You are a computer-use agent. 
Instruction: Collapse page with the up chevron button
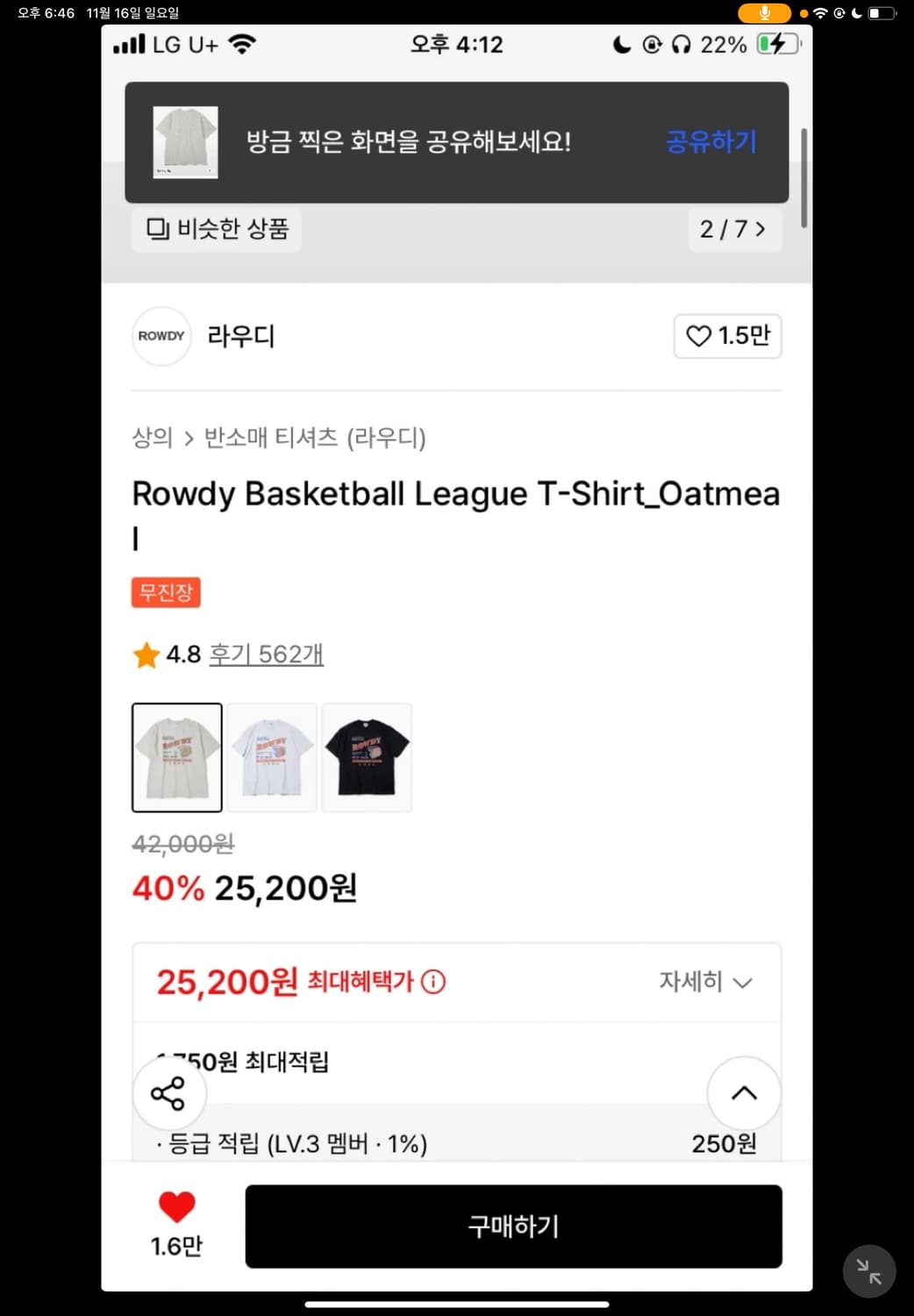744,1093
